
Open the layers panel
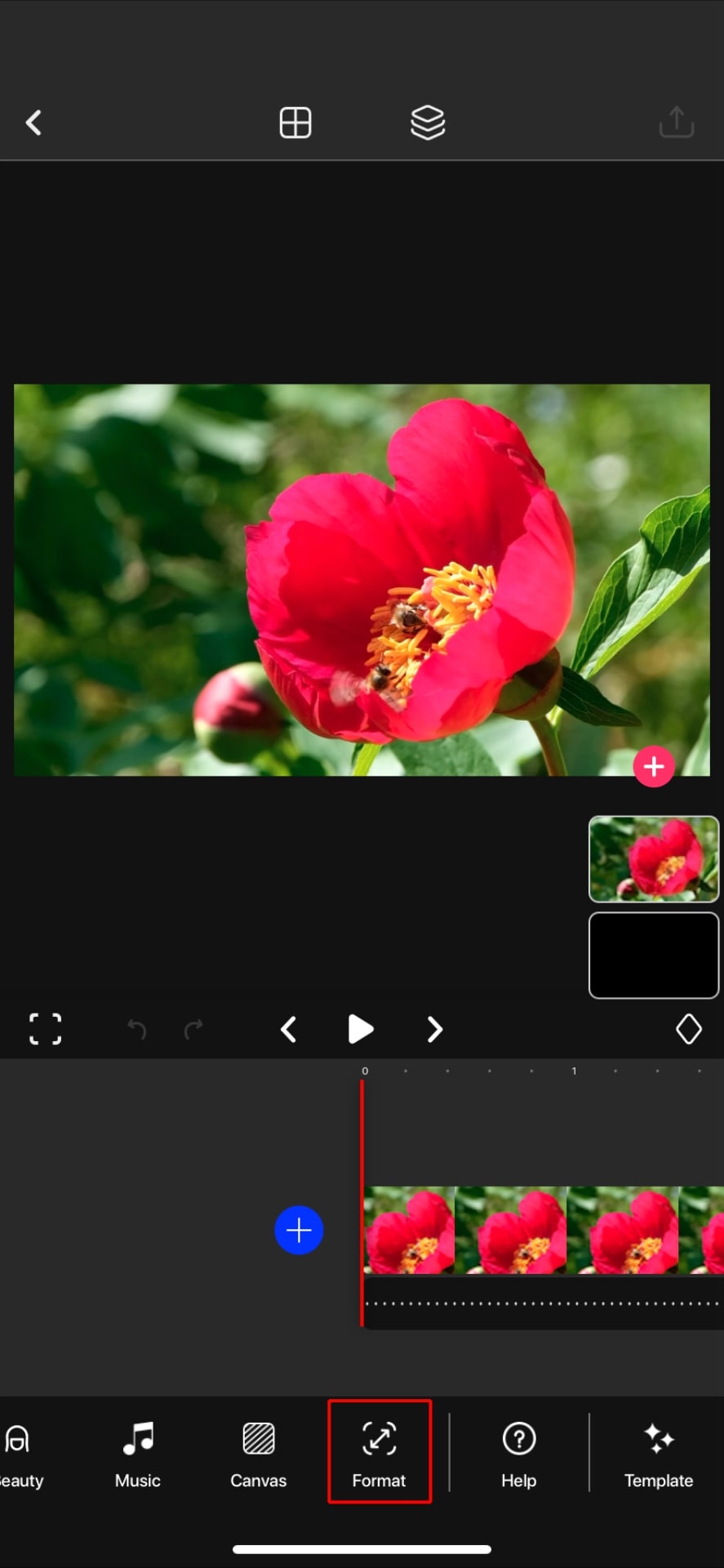tap(428, 123)
